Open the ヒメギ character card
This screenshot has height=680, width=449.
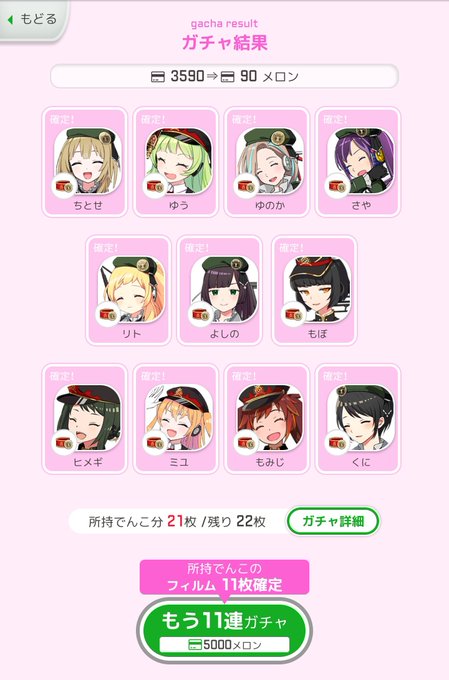pos(85,419)
